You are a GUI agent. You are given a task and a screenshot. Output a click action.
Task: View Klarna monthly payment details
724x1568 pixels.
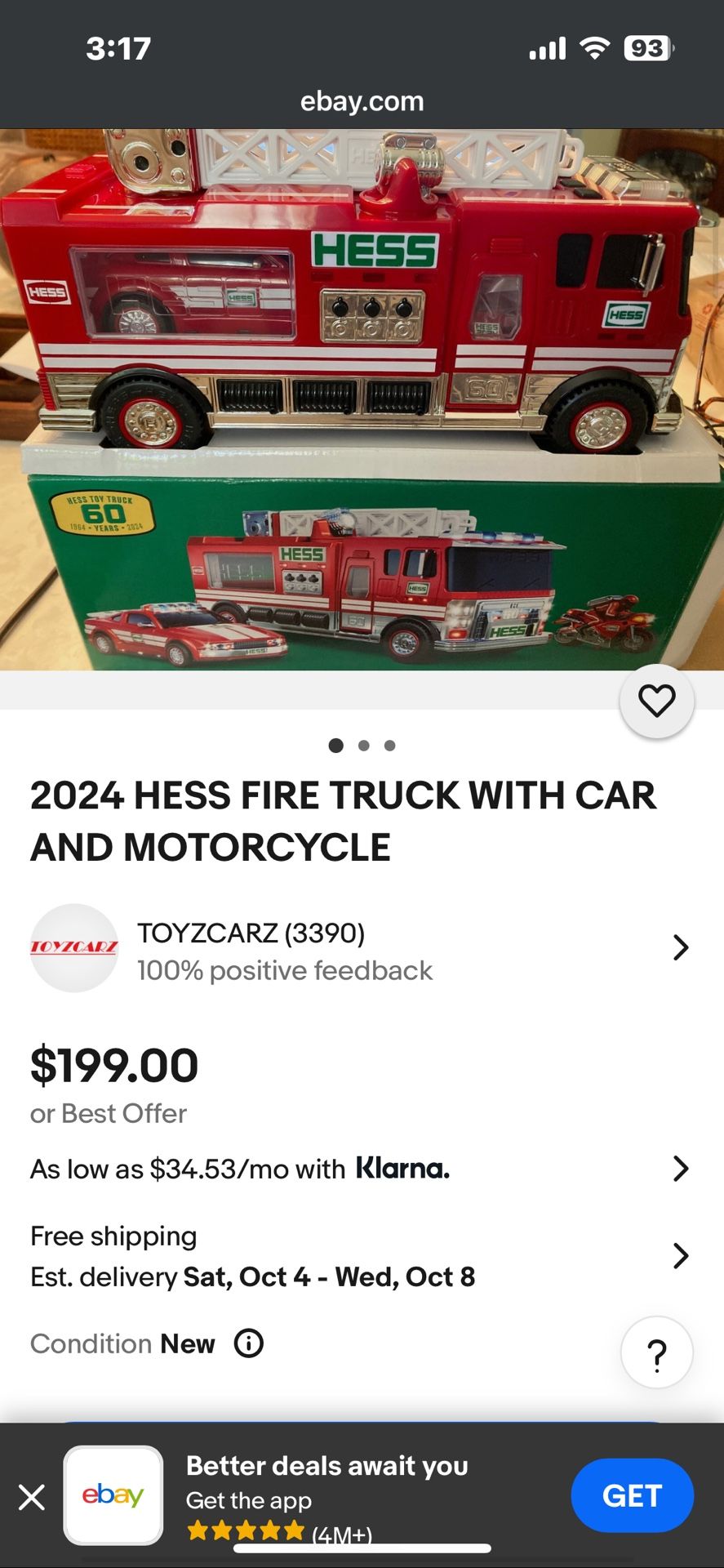click(x=362, y=1169)
